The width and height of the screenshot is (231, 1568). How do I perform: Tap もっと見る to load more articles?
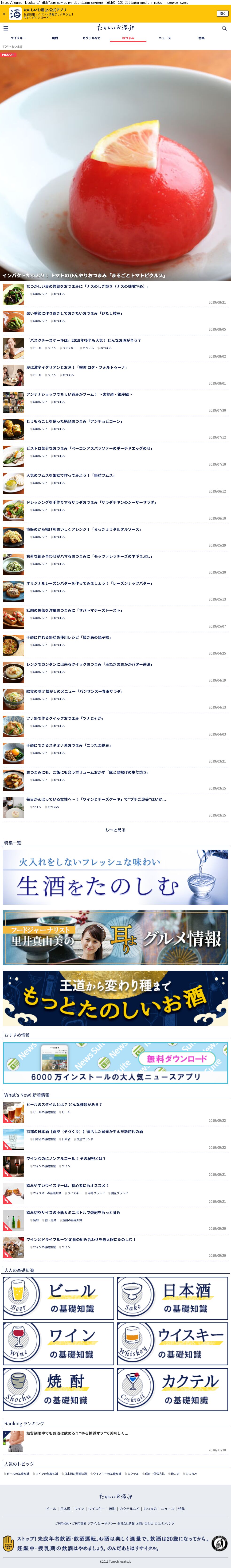[x=115, y=830]
